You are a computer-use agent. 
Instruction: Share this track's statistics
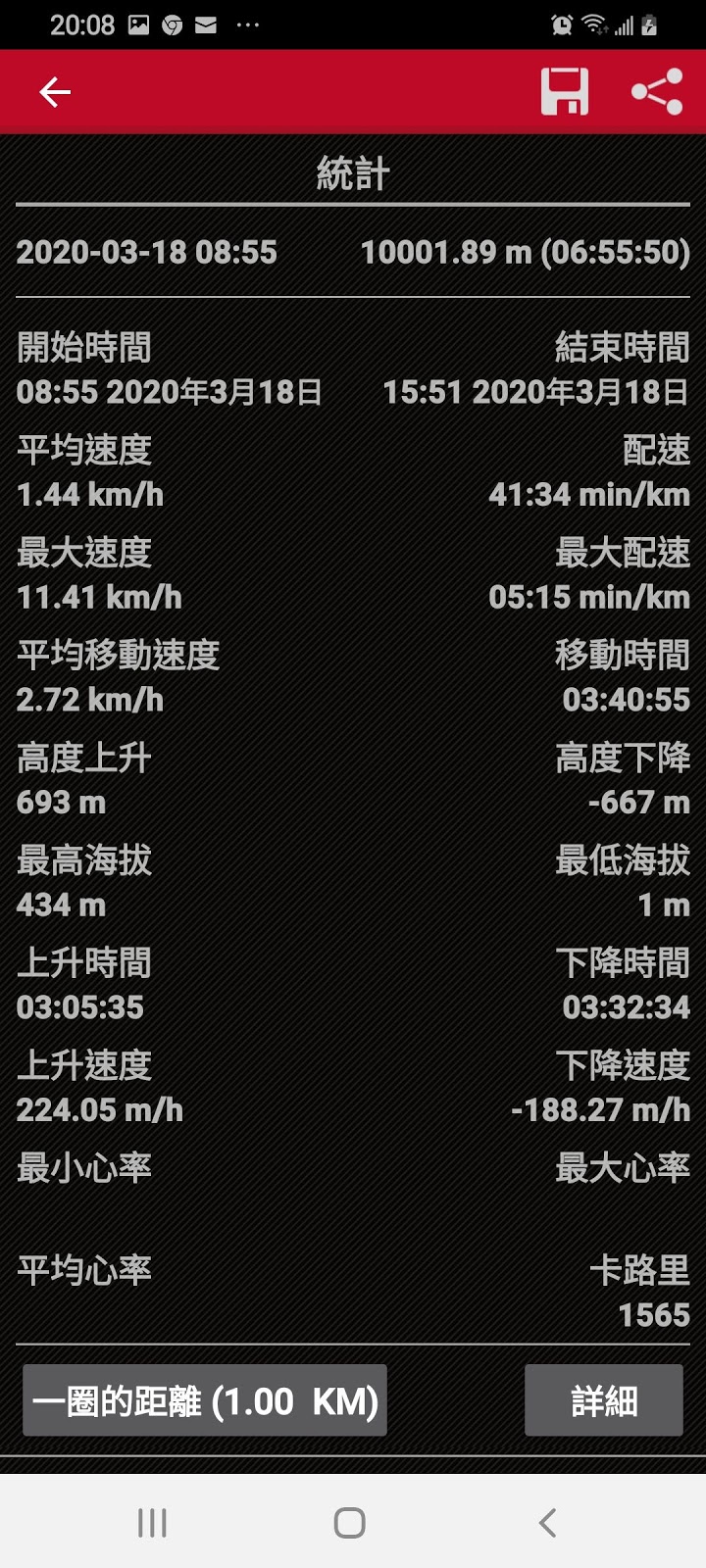657,92
